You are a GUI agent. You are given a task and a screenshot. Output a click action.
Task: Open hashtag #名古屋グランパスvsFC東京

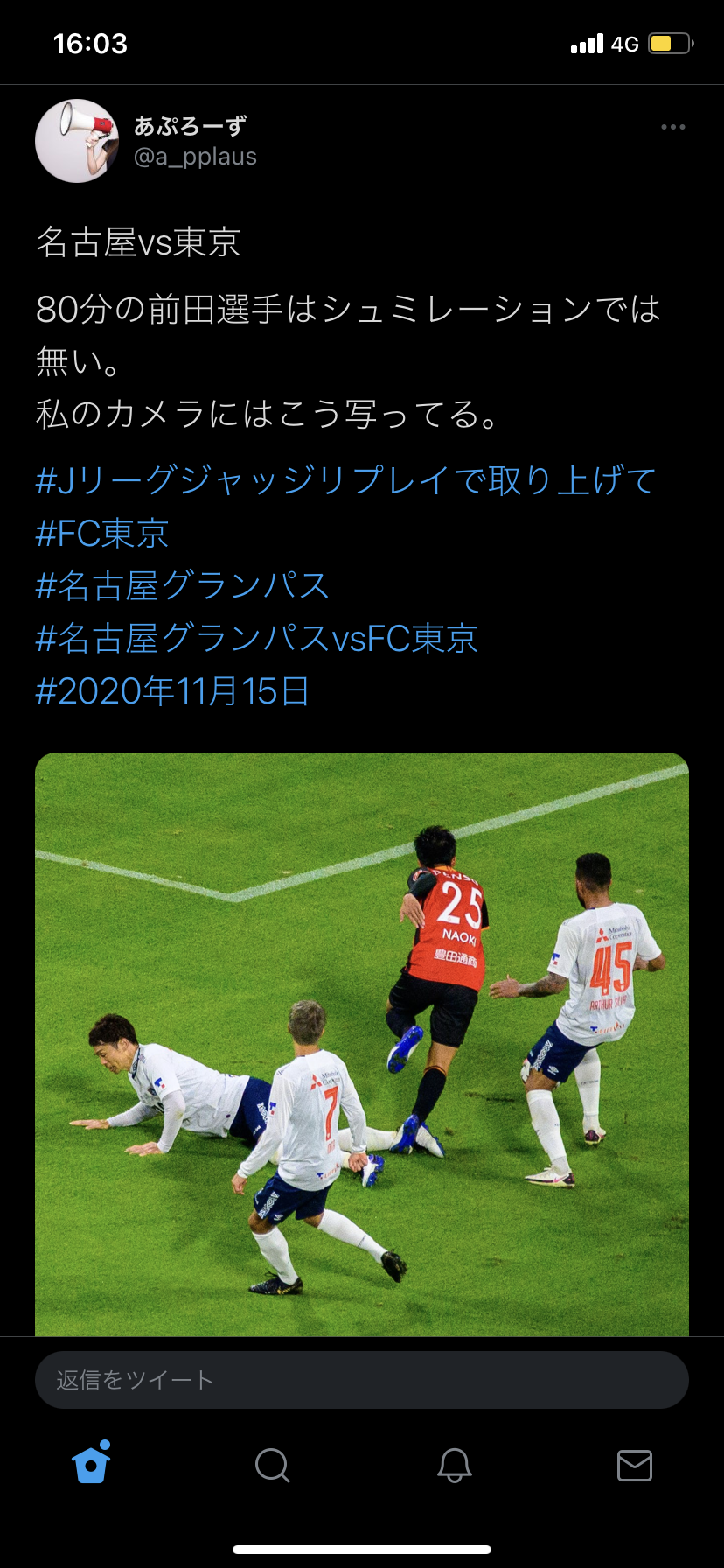[257, 638]
